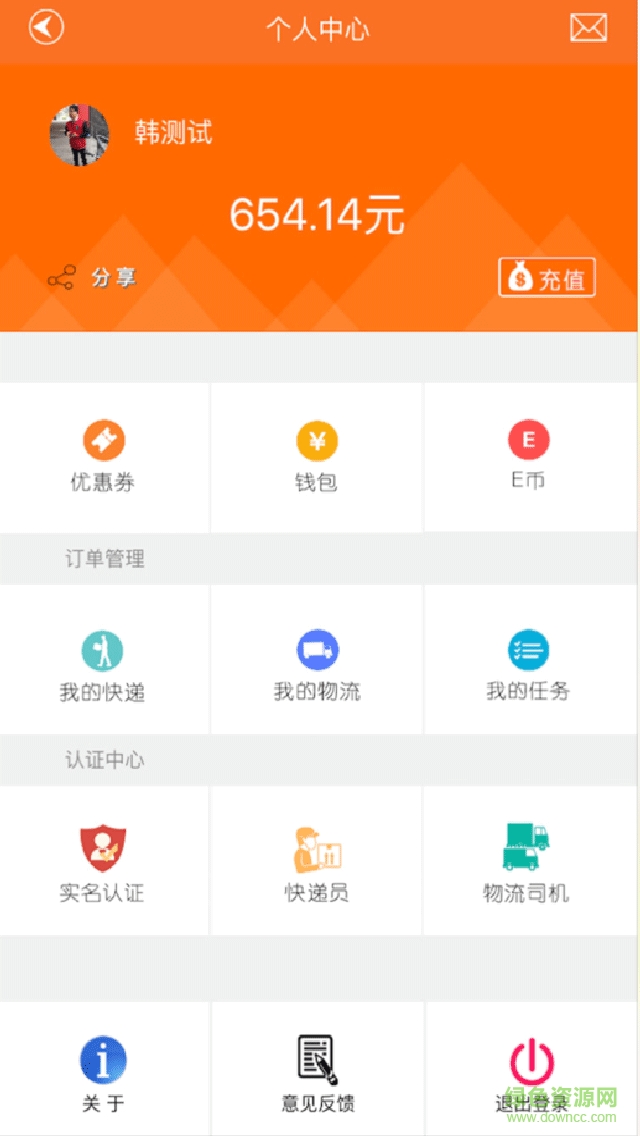View 我的快递 orders
The width and height of the screenshot is (640, 1136).
102,660
